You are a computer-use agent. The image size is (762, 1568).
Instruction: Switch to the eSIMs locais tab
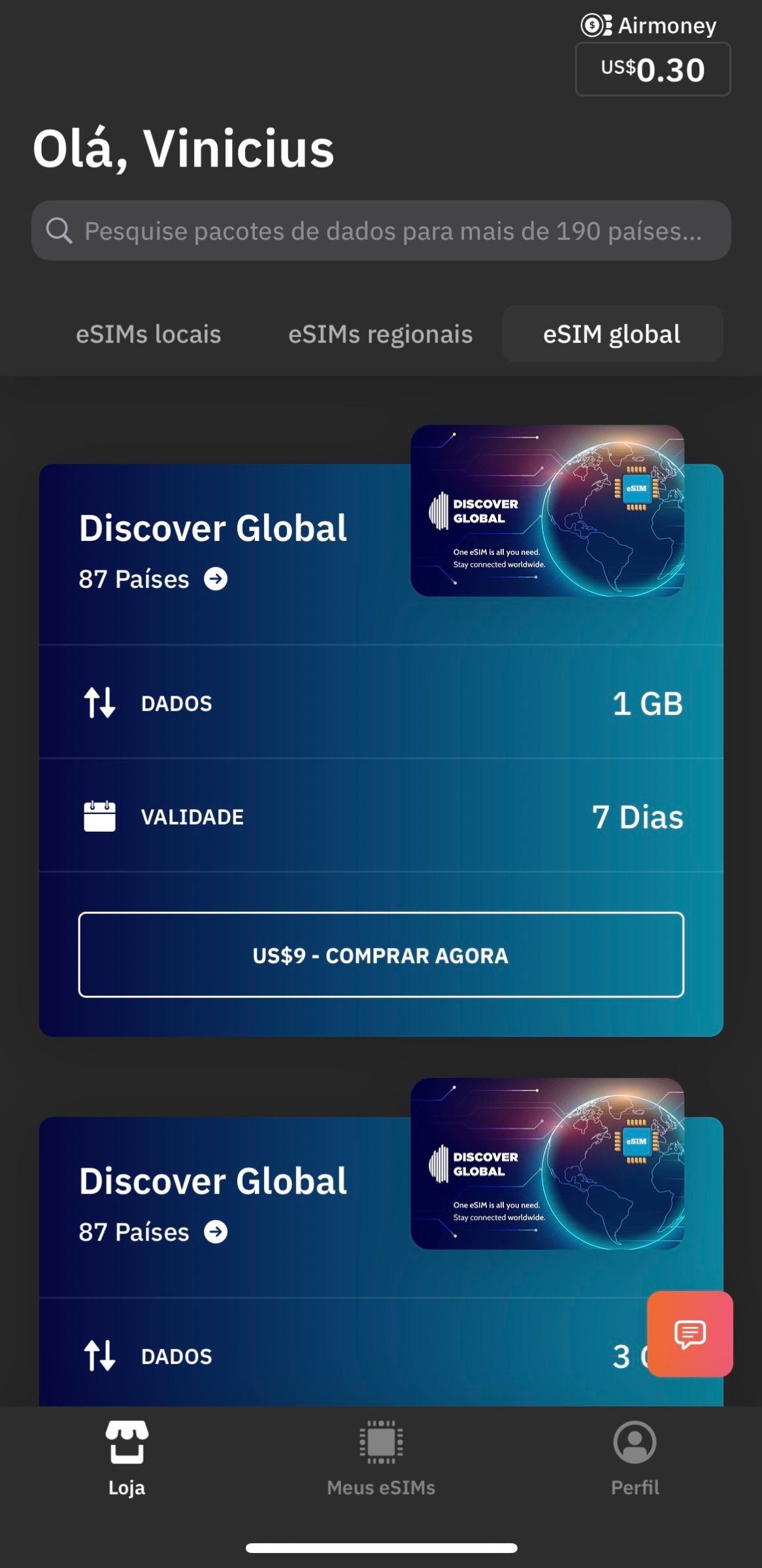click(148, 334)
